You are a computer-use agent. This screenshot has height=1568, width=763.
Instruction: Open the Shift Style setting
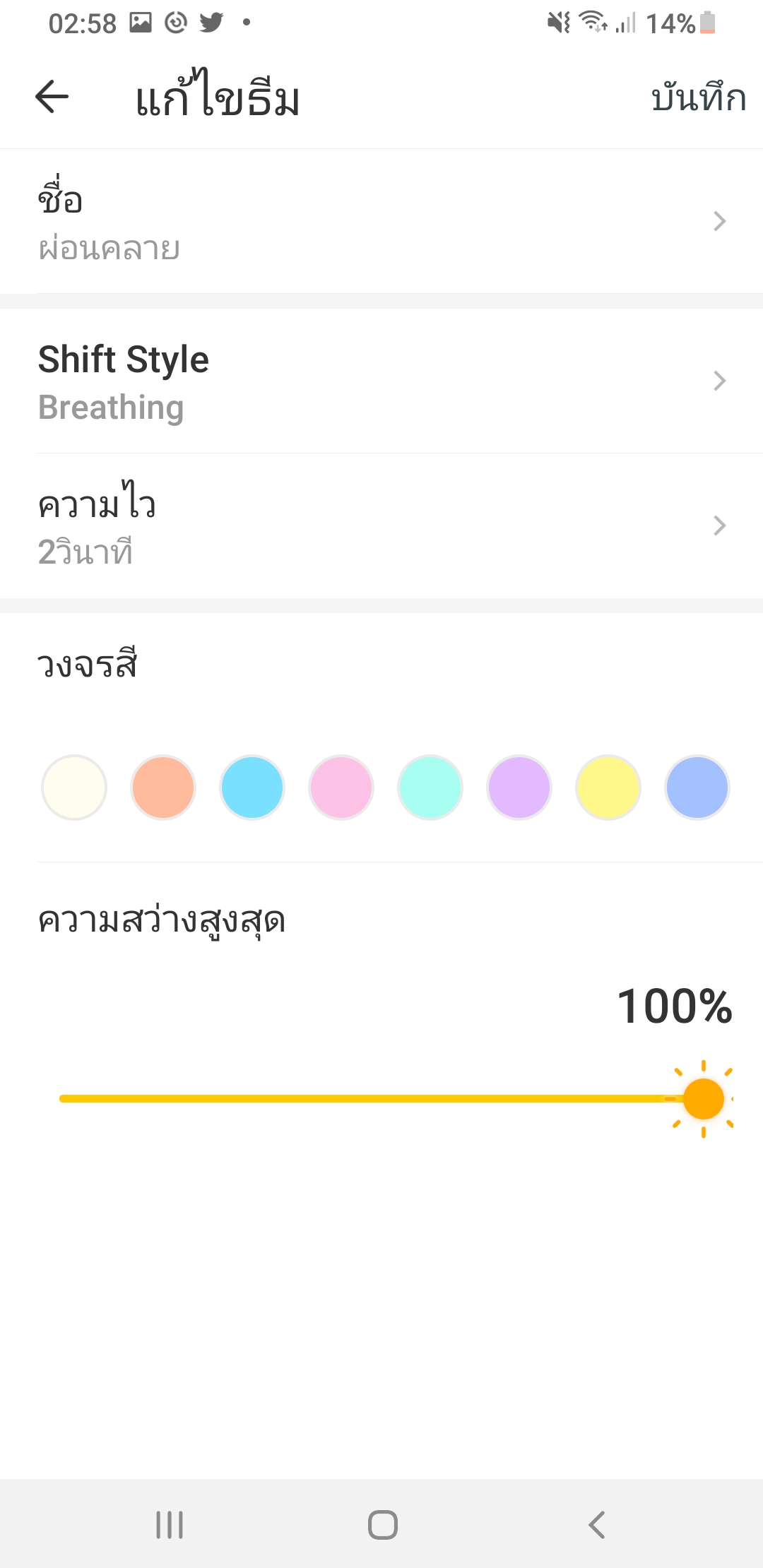(381, 381)
